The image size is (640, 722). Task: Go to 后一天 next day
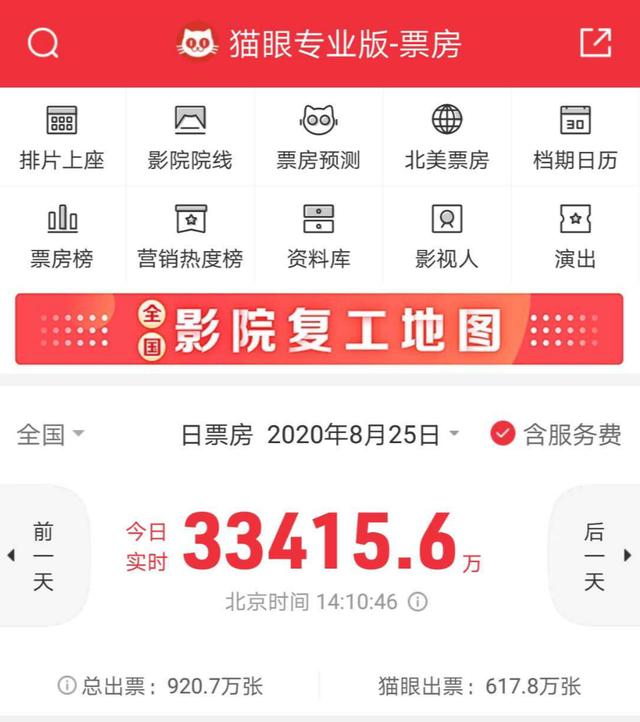(x=597, y=556)
